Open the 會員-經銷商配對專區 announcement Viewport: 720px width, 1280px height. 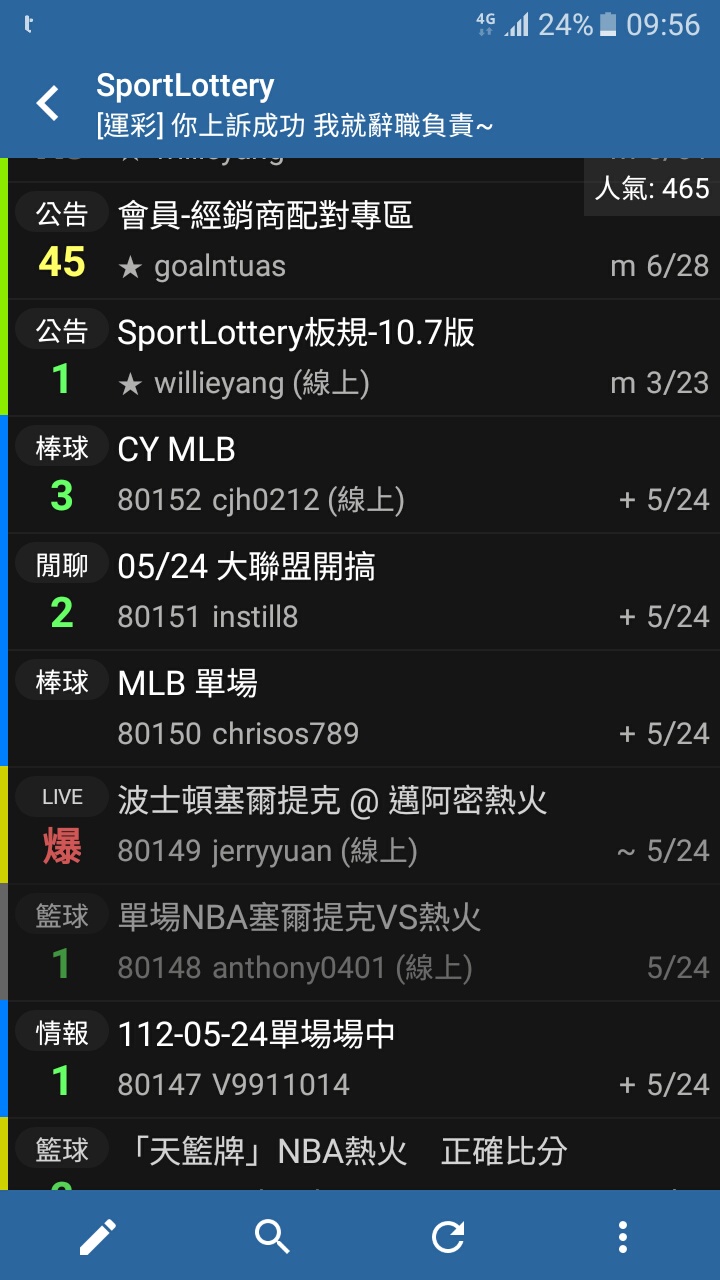point(360,240)
